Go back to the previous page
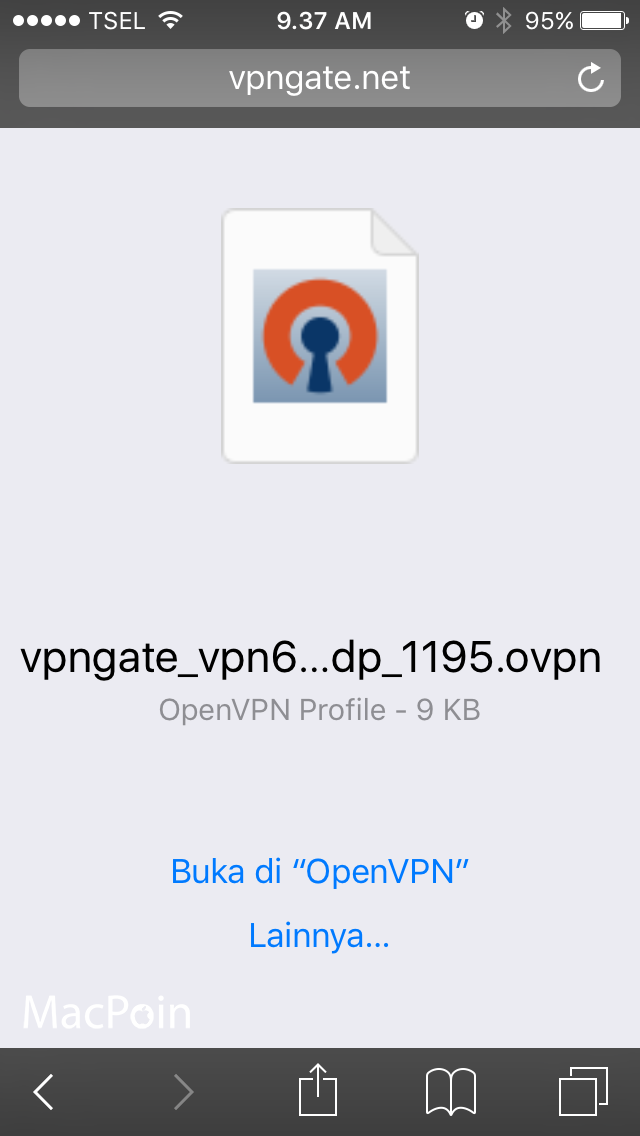The height and width of the screenshot is (1136, 640). 44,1092
